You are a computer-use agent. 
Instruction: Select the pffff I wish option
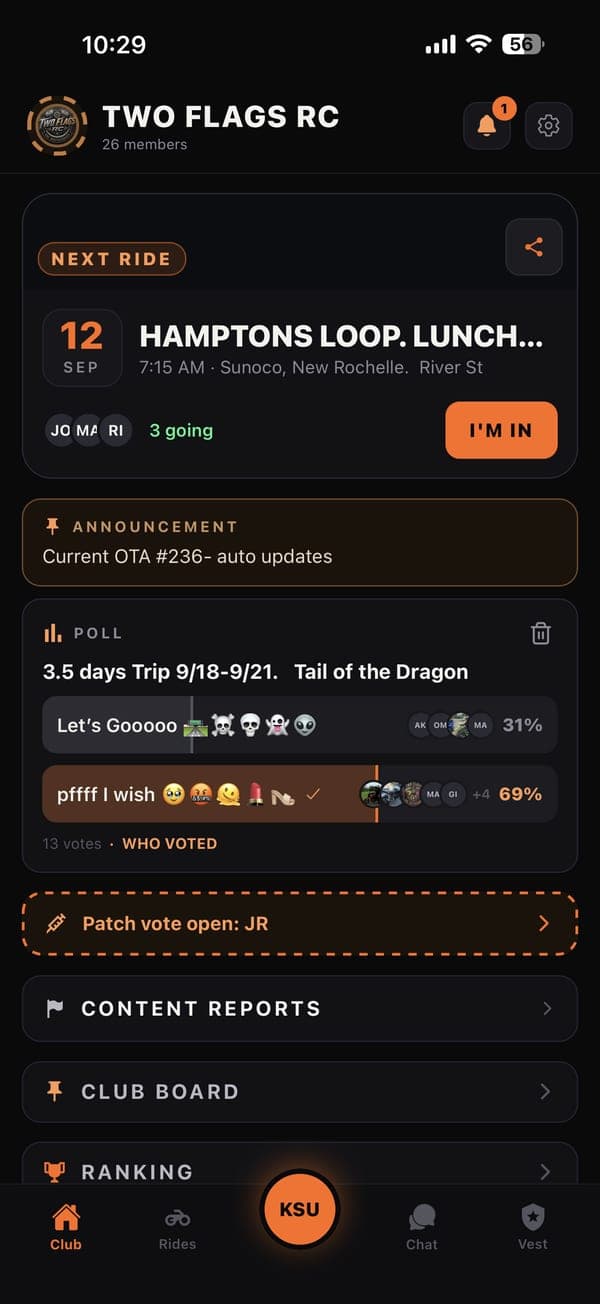300,794
